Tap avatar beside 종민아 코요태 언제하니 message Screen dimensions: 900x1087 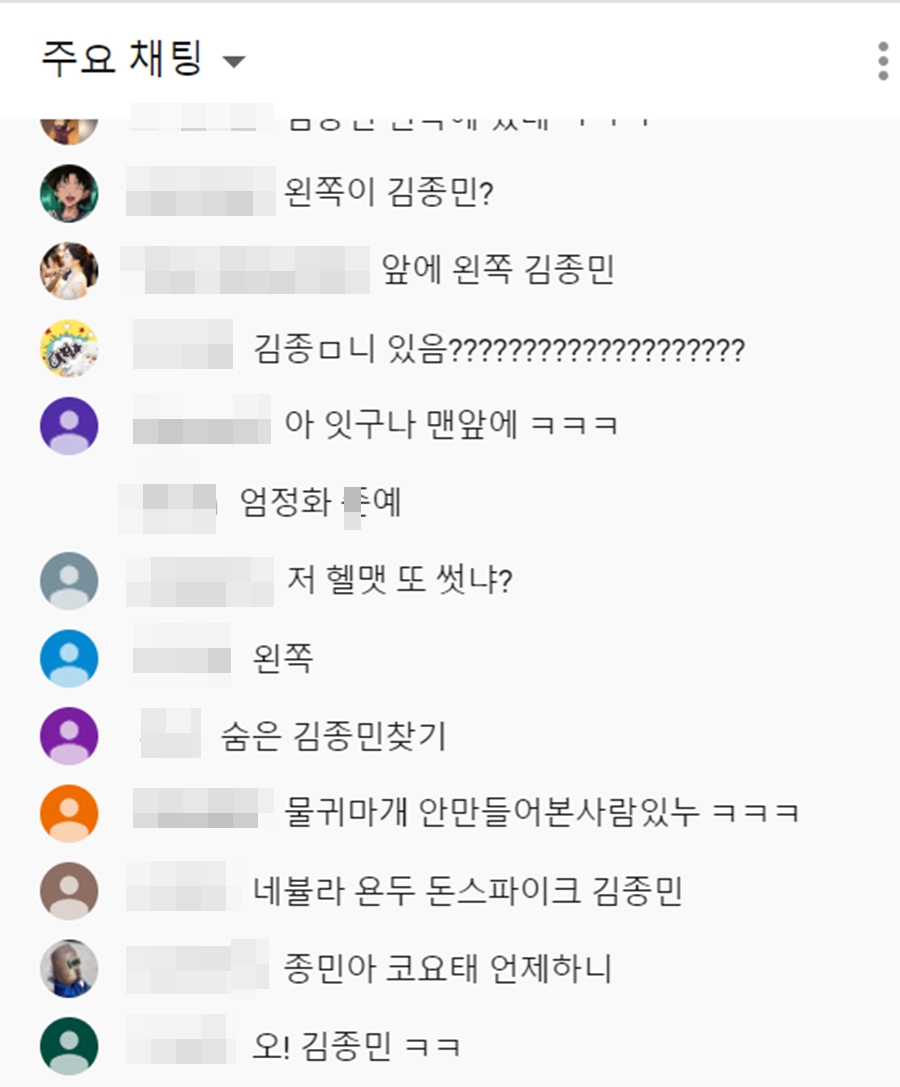[x=69, y=968]
